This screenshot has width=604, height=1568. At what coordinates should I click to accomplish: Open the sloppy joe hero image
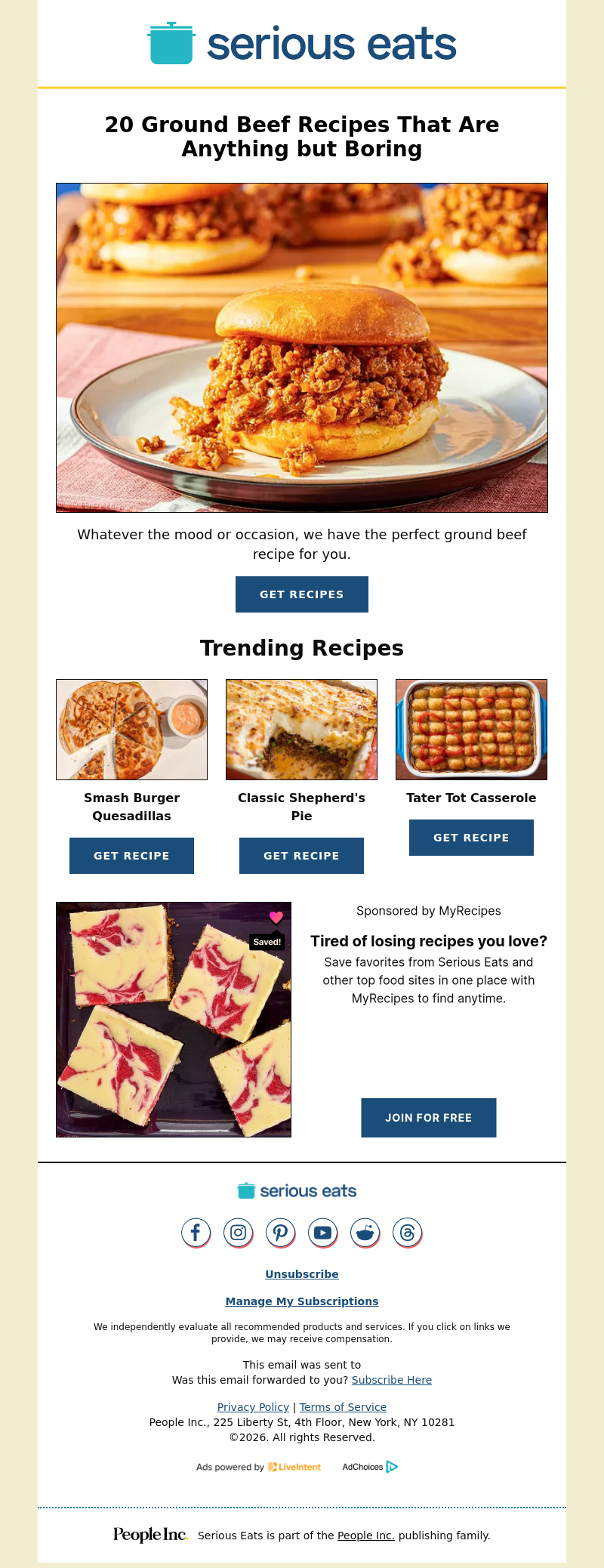[x=301, y=347]
